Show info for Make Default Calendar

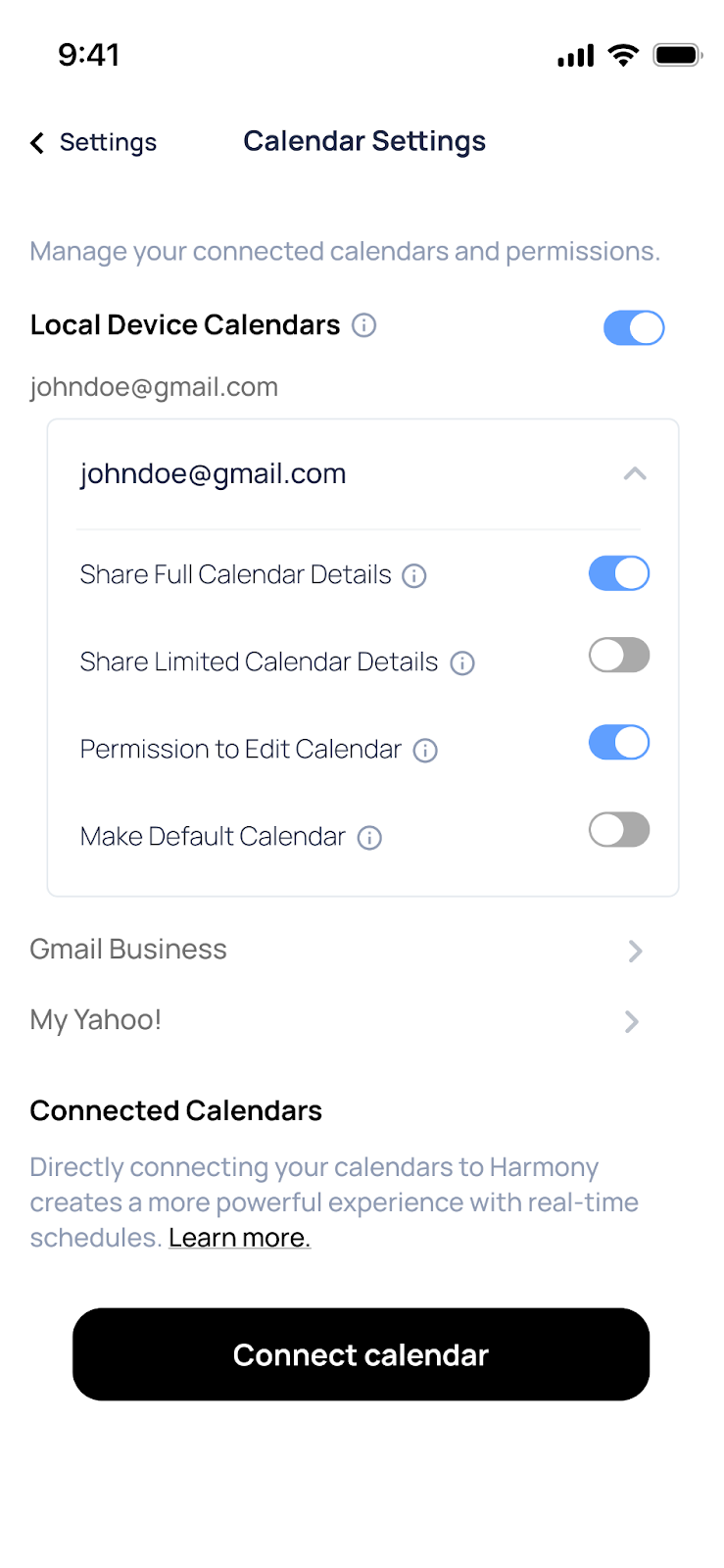[369, 838]
